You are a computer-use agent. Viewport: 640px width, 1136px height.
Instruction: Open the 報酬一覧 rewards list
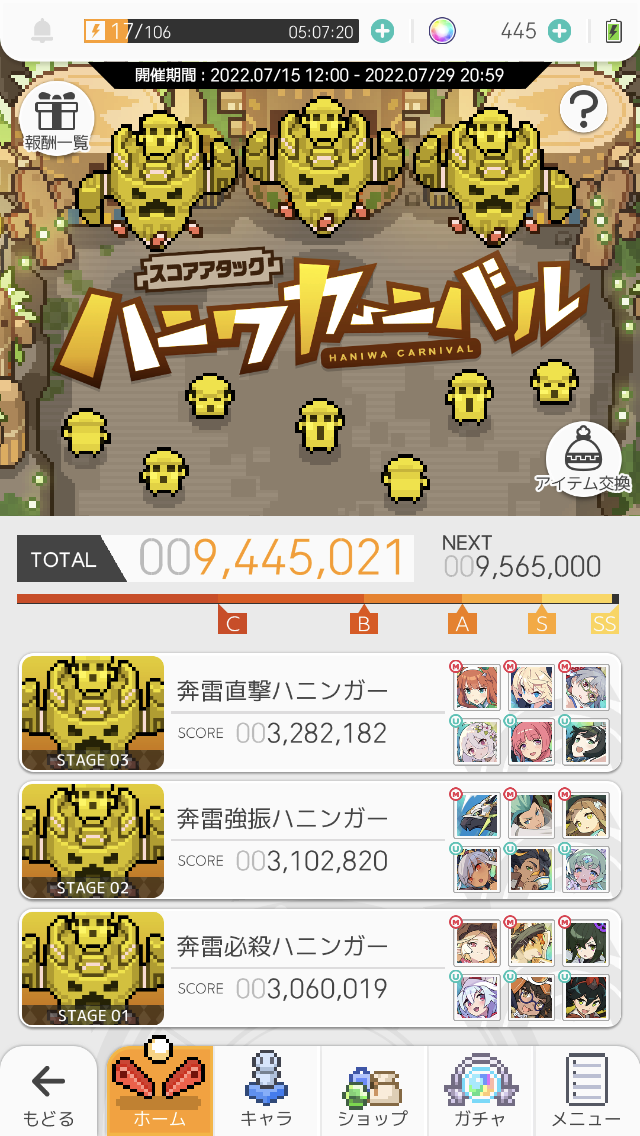(x=57, y=116)
